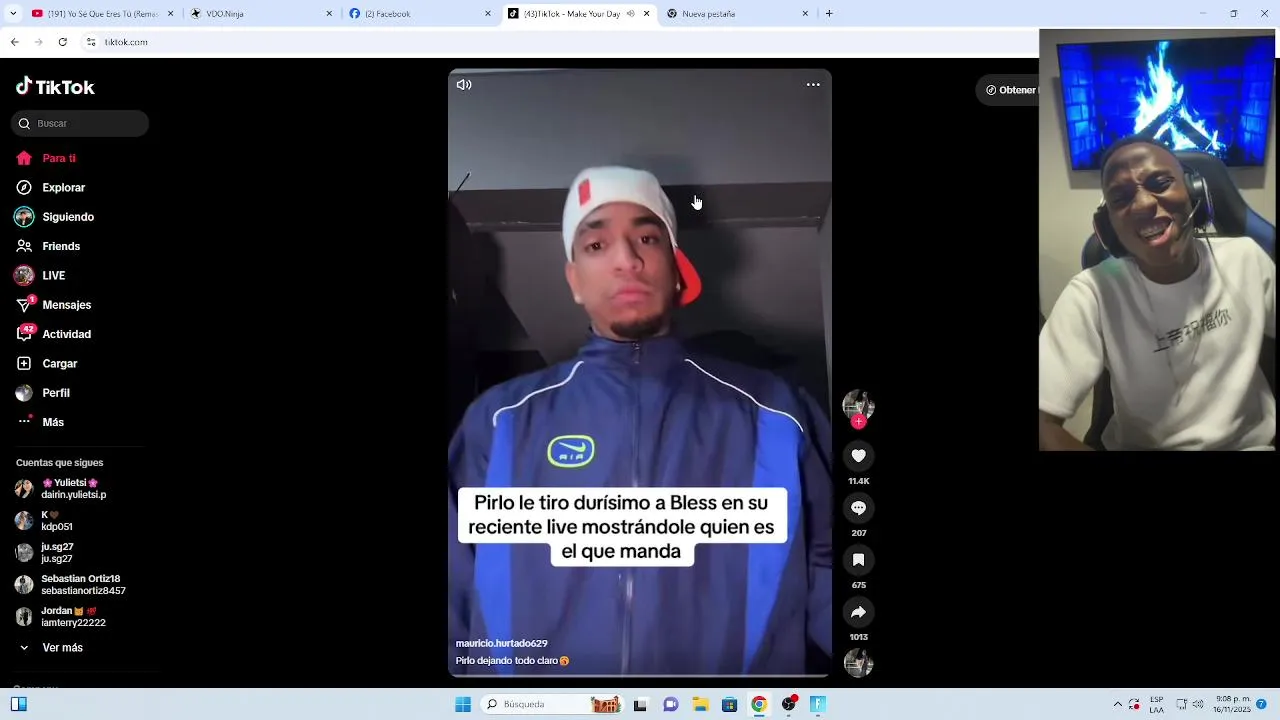Open the video's three-dot options menu

[x=813, y=85]
